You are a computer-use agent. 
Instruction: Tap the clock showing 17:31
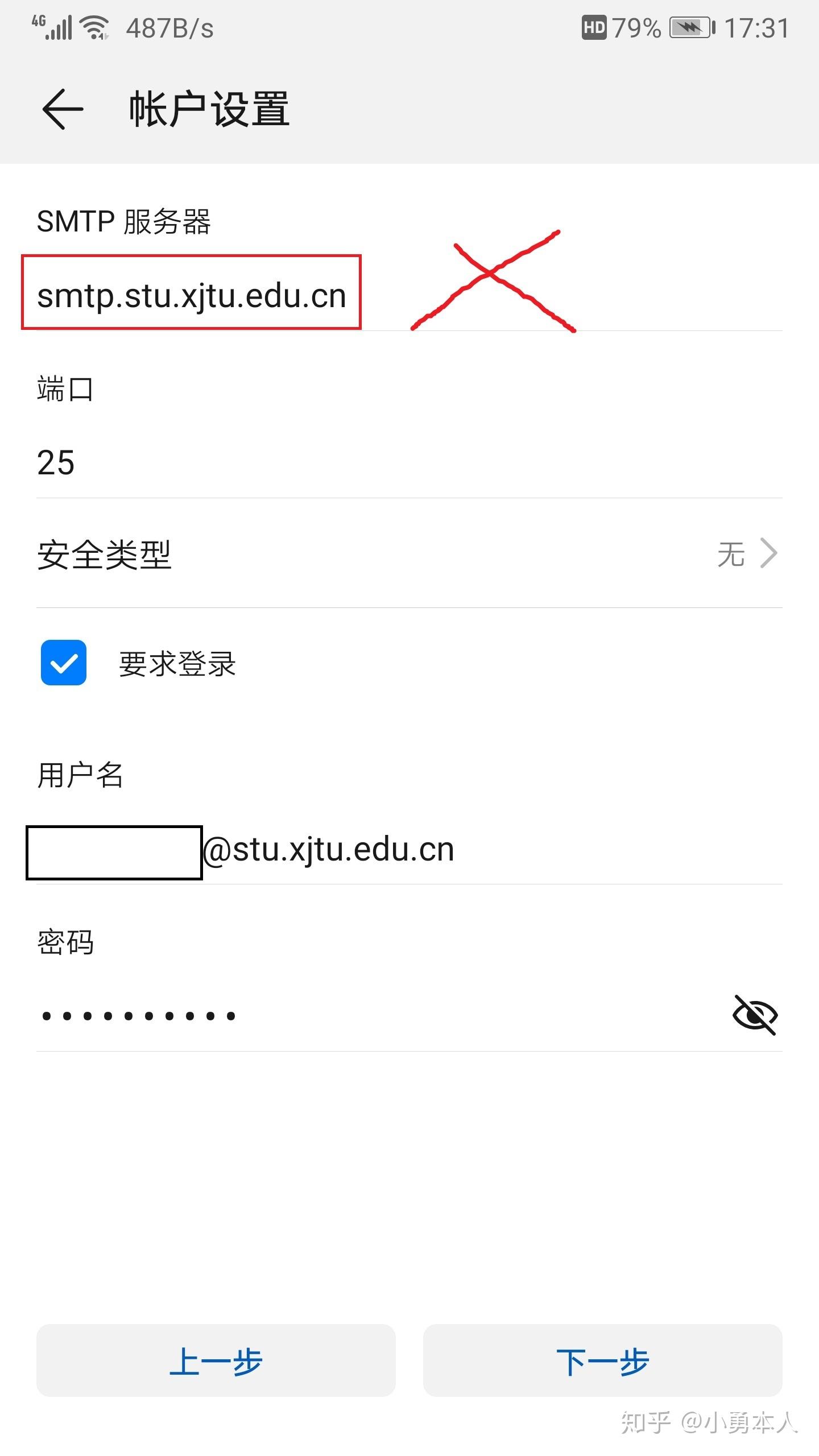(756, 27)
